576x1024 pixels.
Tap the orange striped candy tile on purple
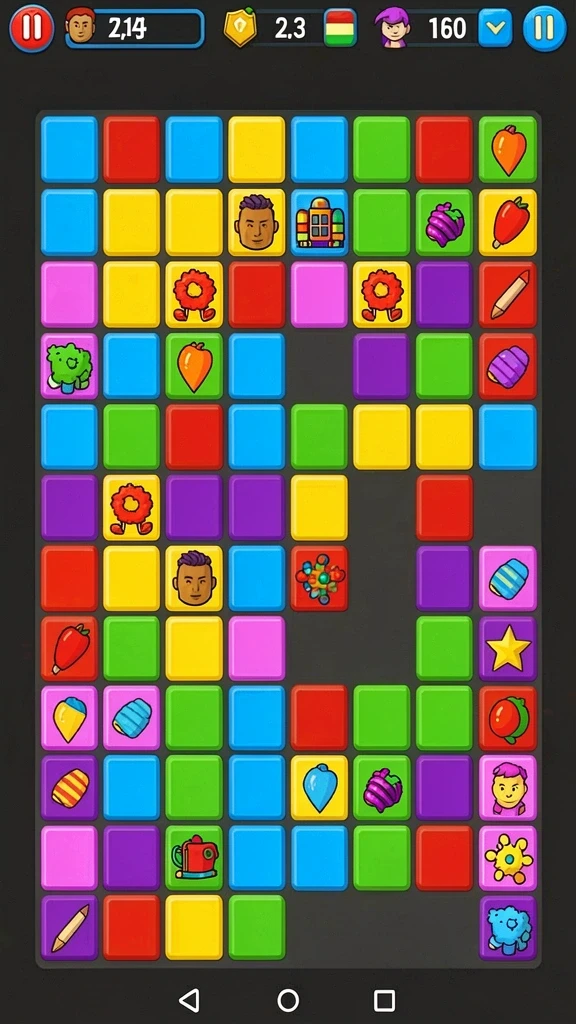[69, 788]
